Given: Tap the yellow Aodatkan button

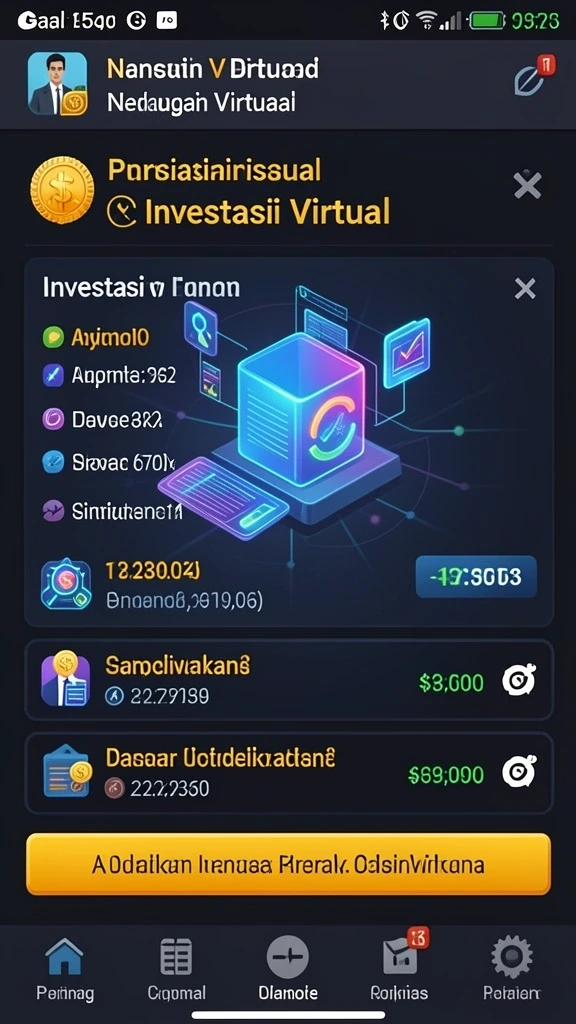Looking at the screenshot, I should tap(289, 864).
